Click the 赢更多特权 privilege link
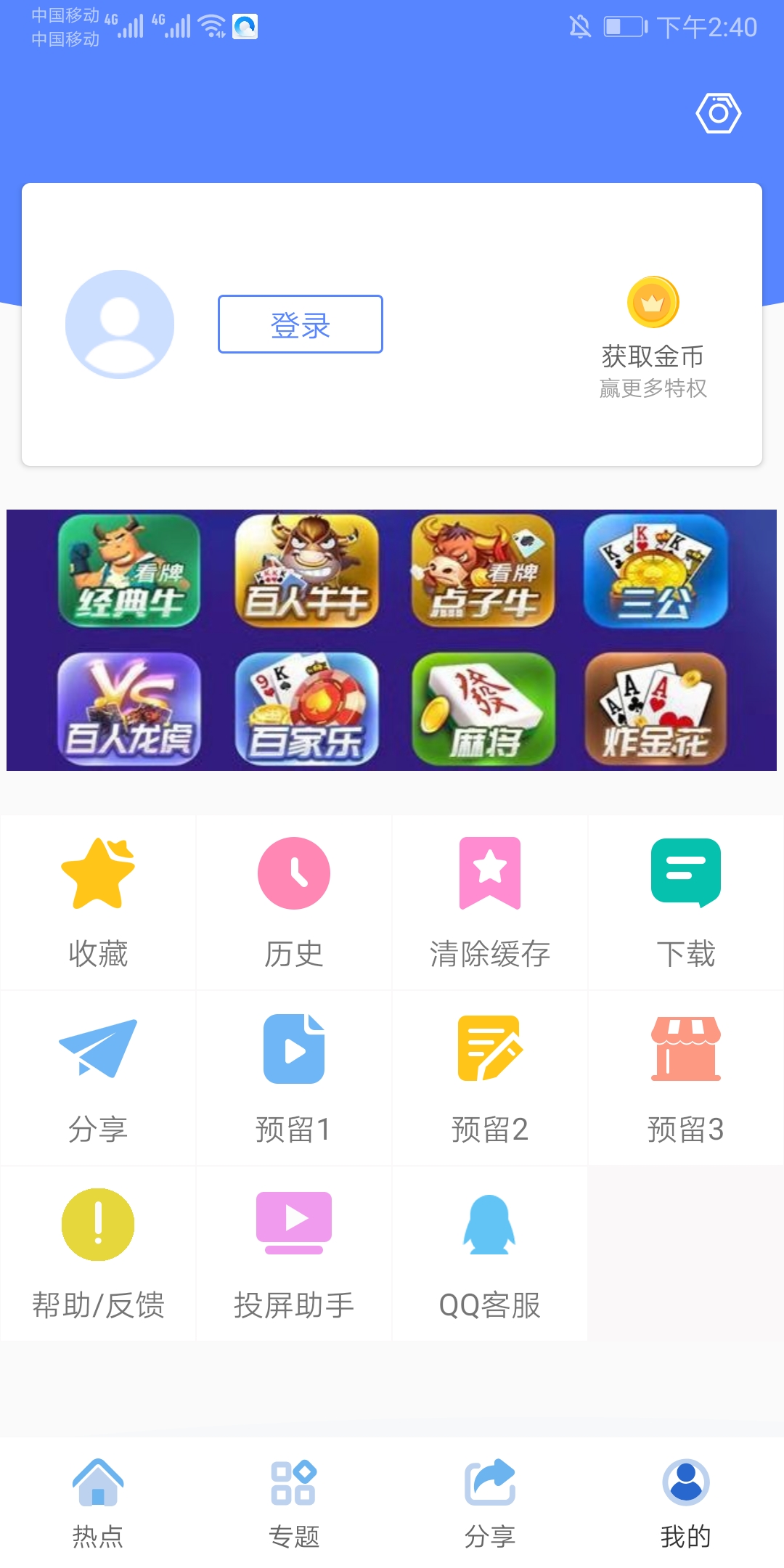The image size is (784, 1568). 653,390
